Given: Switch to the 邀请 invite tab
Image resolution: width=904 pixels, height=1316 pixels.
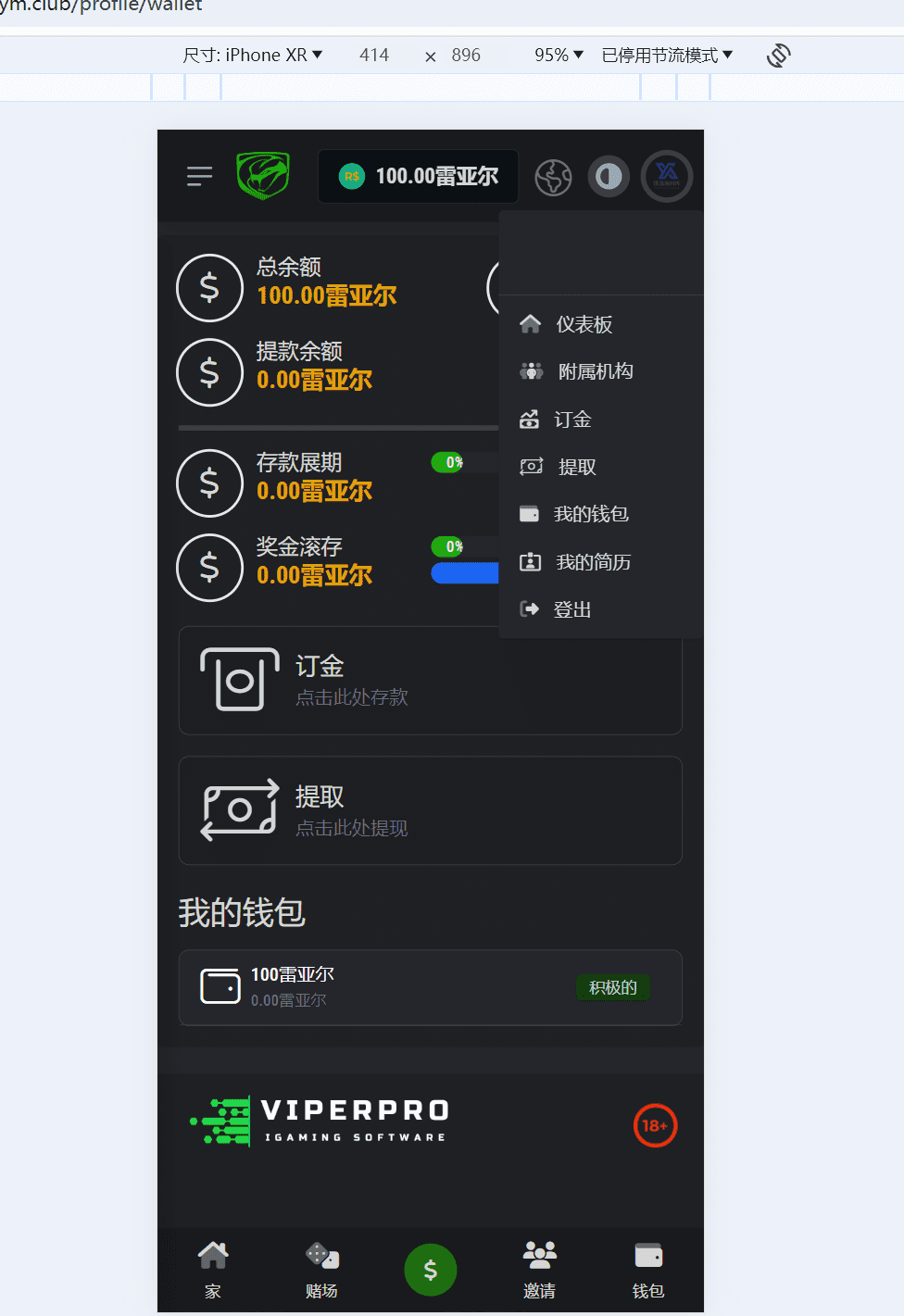Looking at the screenshot, I should point(539,1268).
